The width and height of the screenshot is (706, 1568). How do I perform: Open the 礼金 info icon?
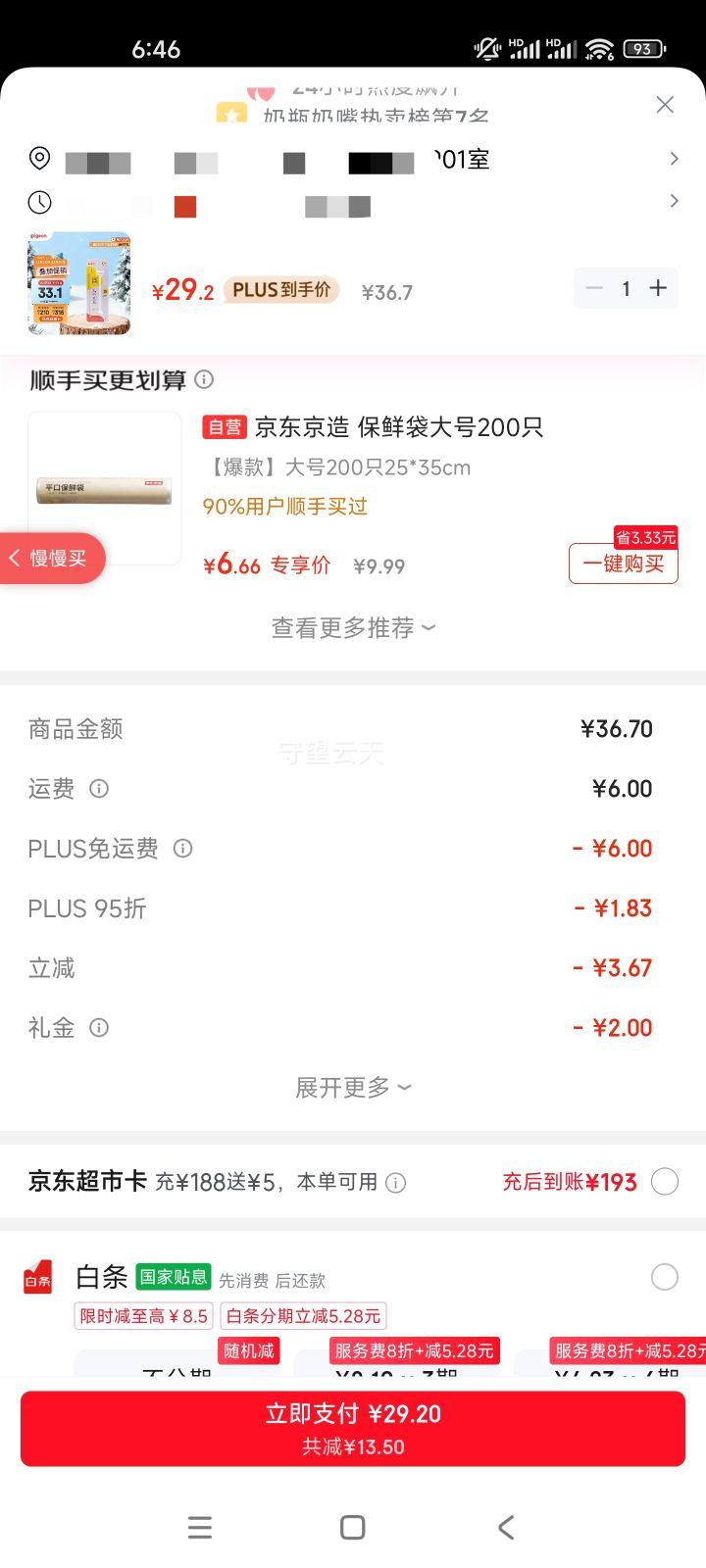tap(98, 1027)
